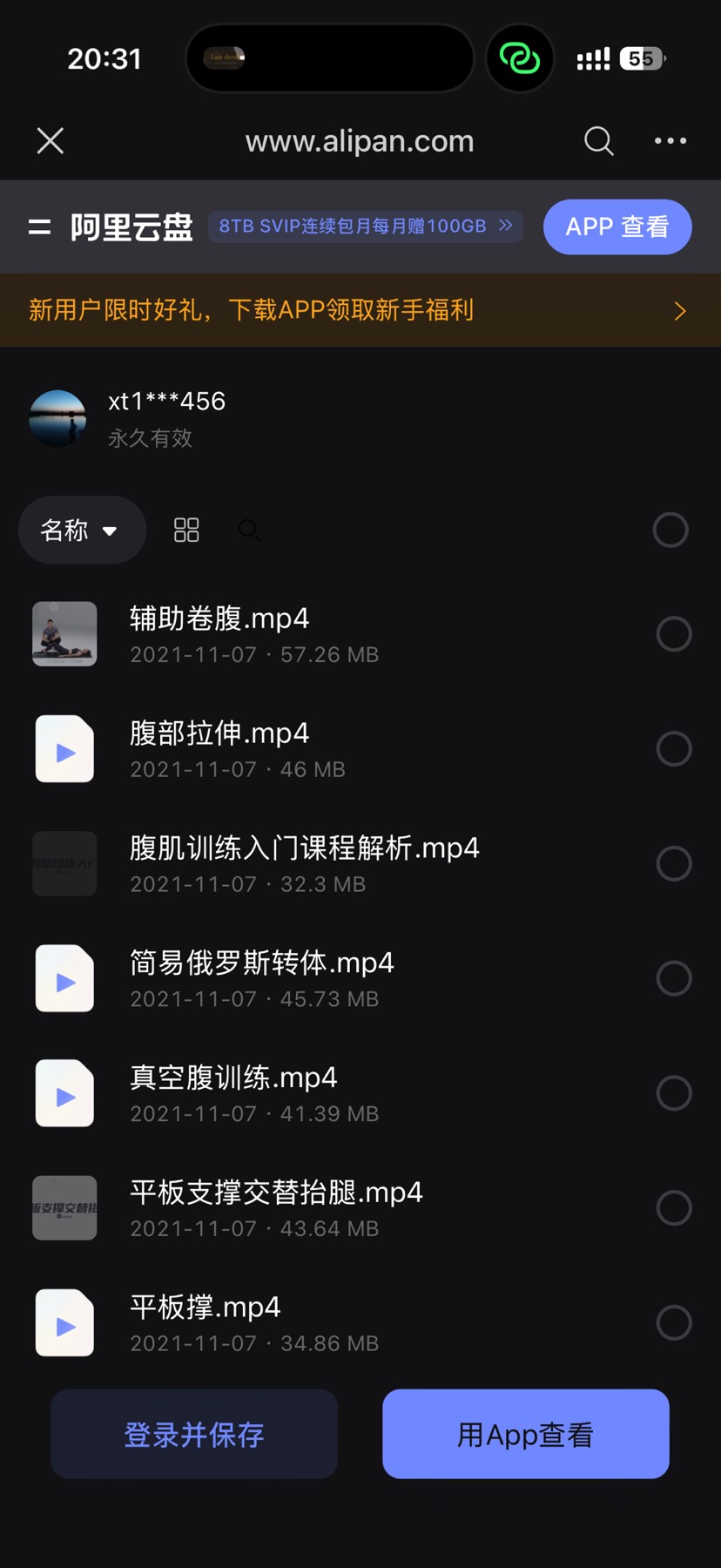Open the three-dot overflow menu
Viewport: 721px width, 1568px height.
pyautogui.click(x=670, y=140)
